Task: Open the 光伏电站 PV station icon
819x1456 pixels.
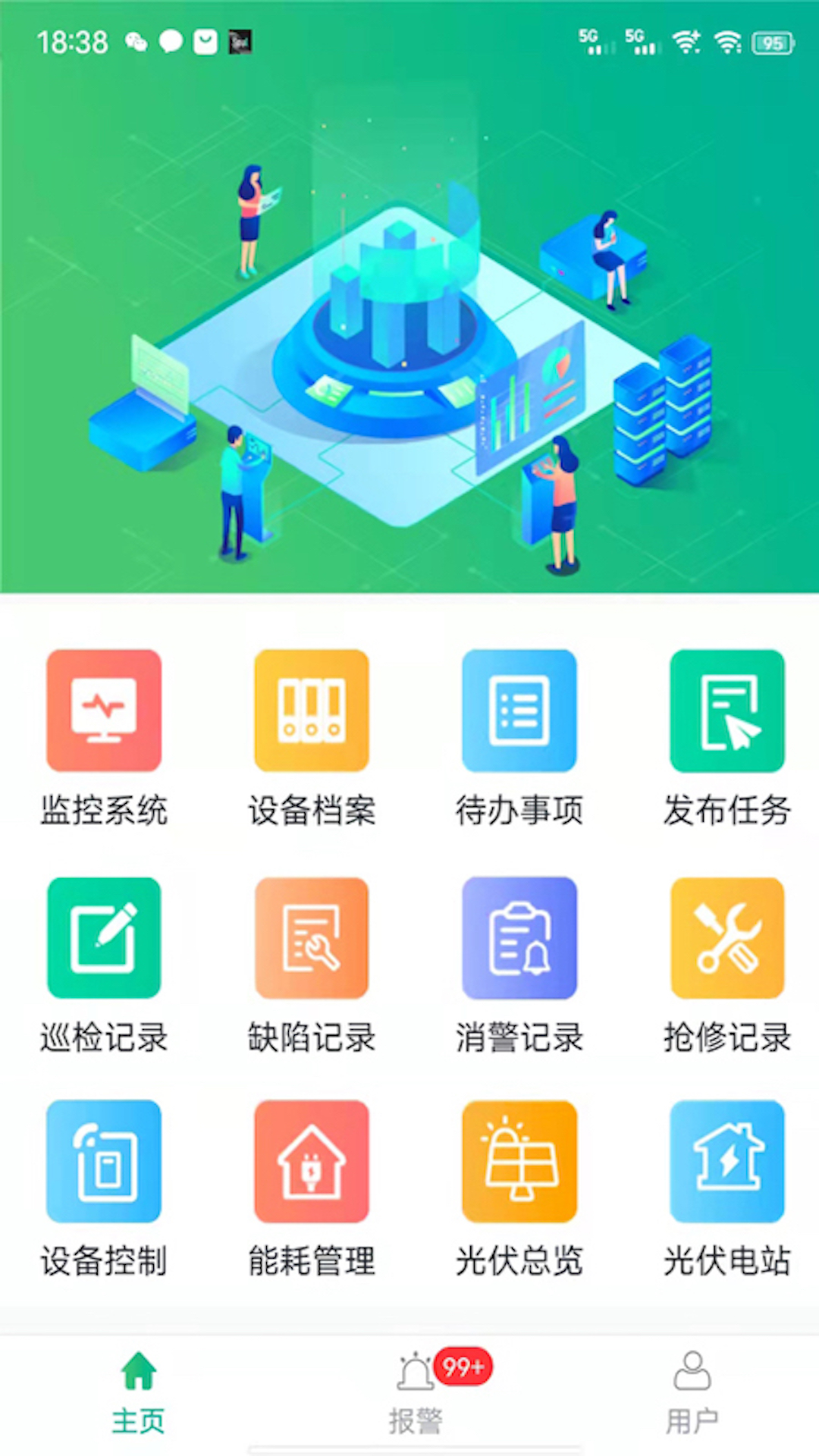Action: (x=727, y=1160)
